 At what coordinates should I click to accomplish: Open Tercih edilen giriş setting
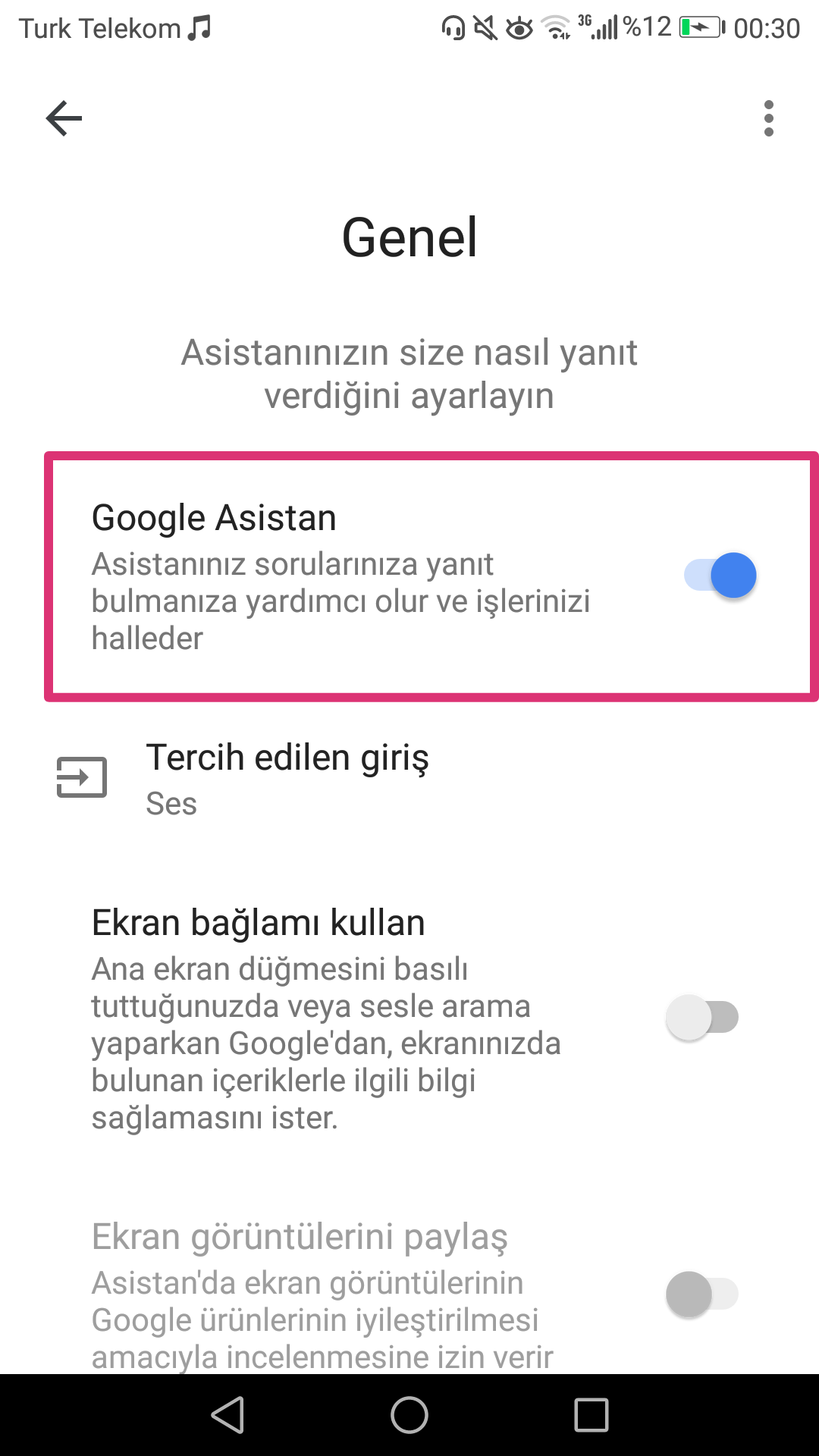pos(288,778)
